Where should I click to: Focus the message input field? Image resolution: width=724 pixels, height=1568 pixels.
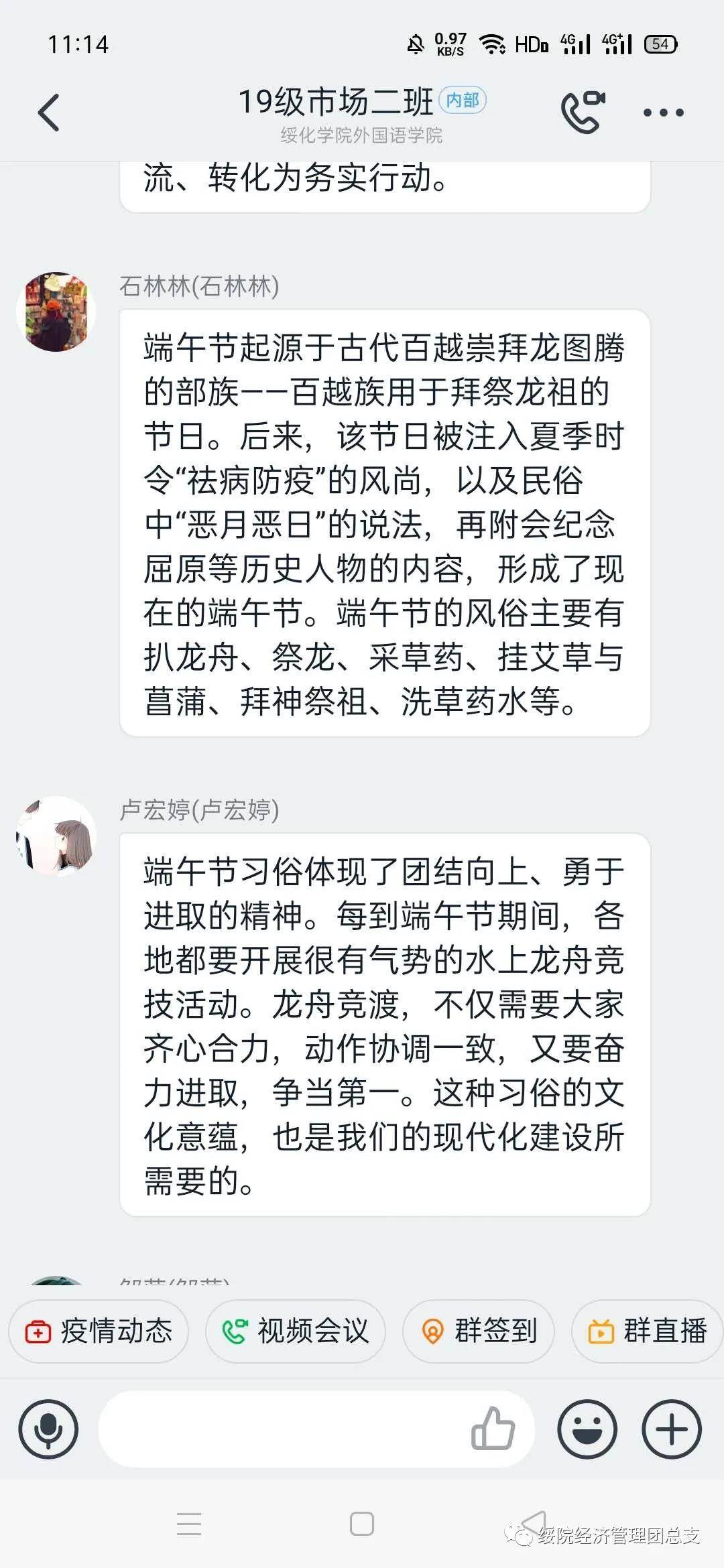coord(282,1429)
